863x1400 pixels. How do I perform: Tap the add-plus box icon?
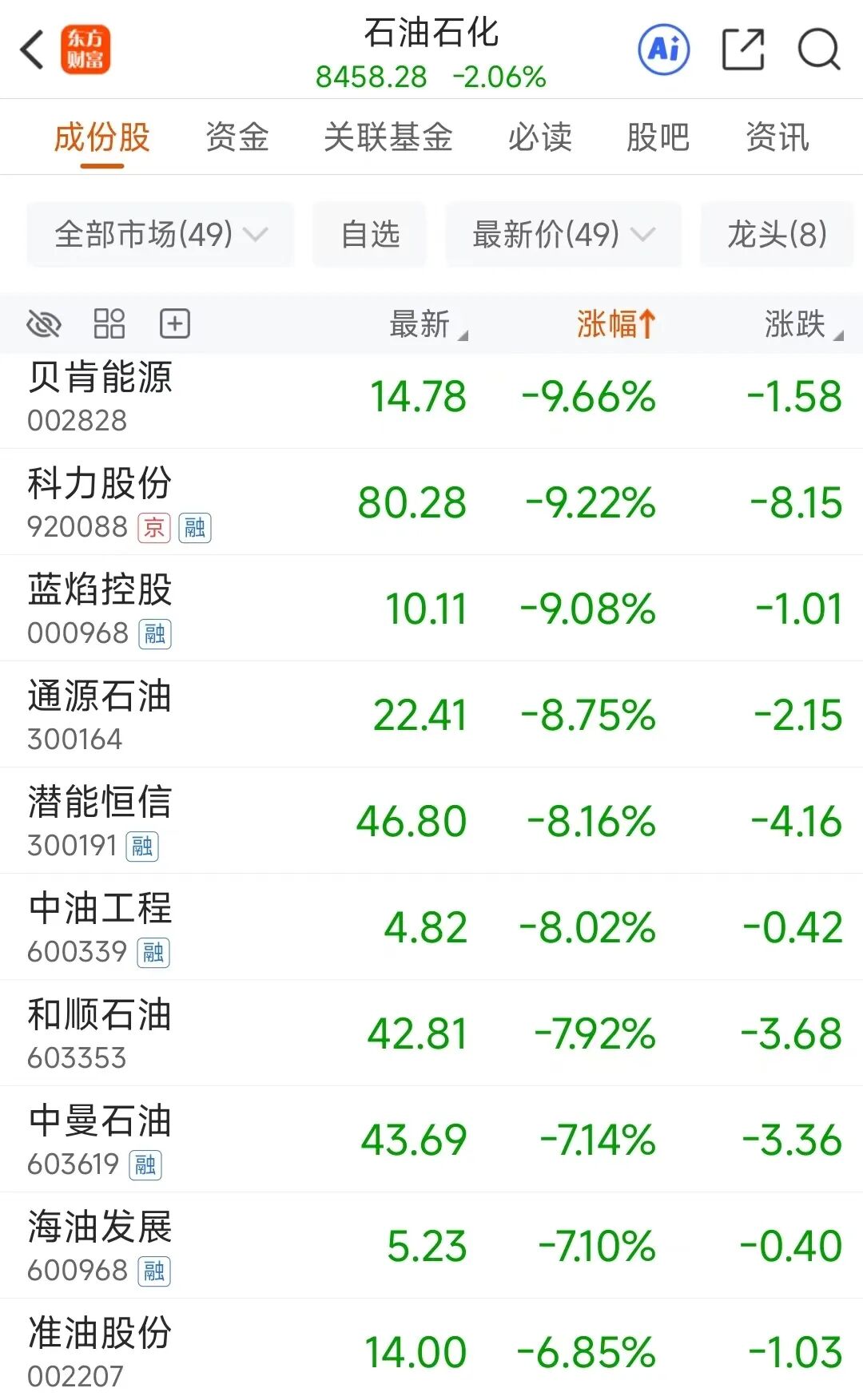(175, 324)
